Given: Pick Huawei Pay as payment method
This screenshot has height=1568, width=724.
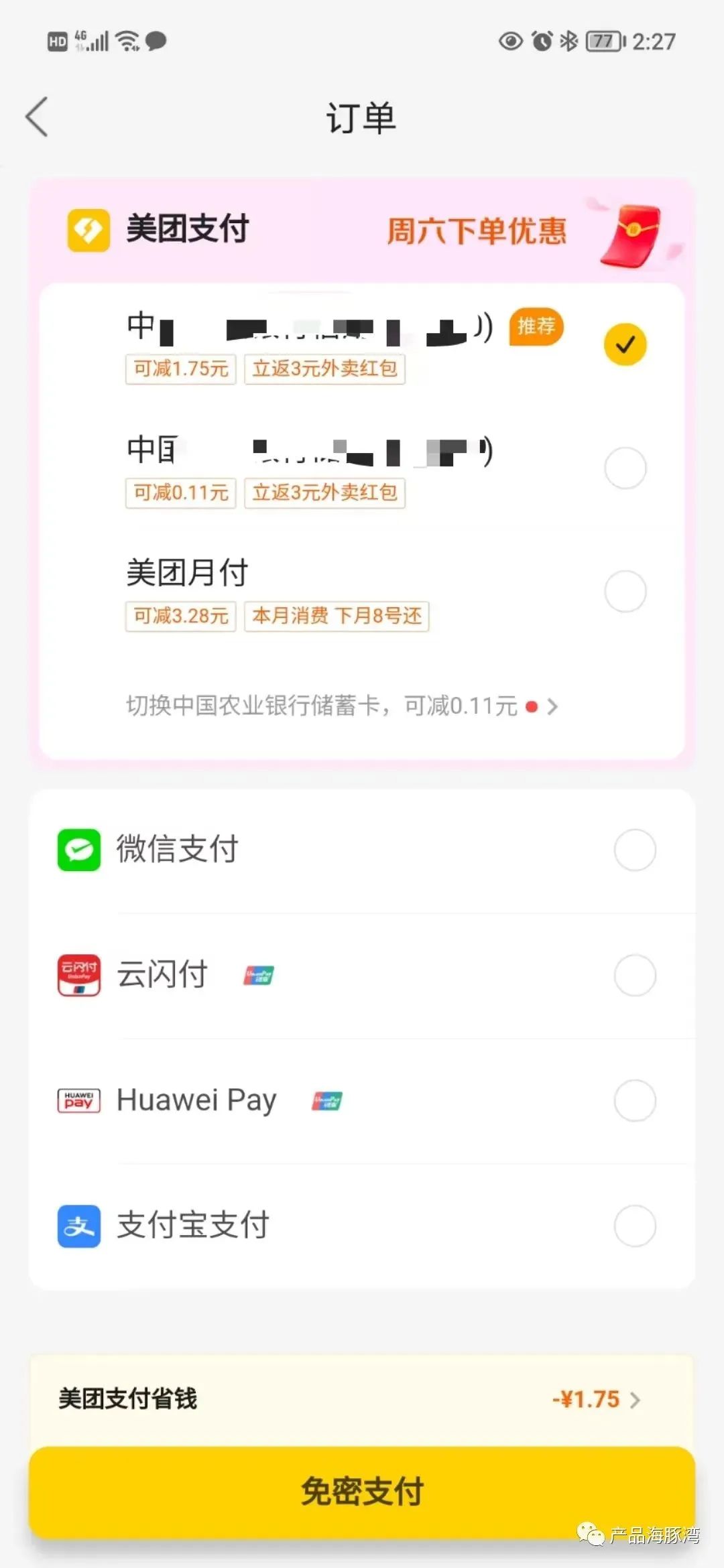Looking at the screenshot, I should [634, 1100].
